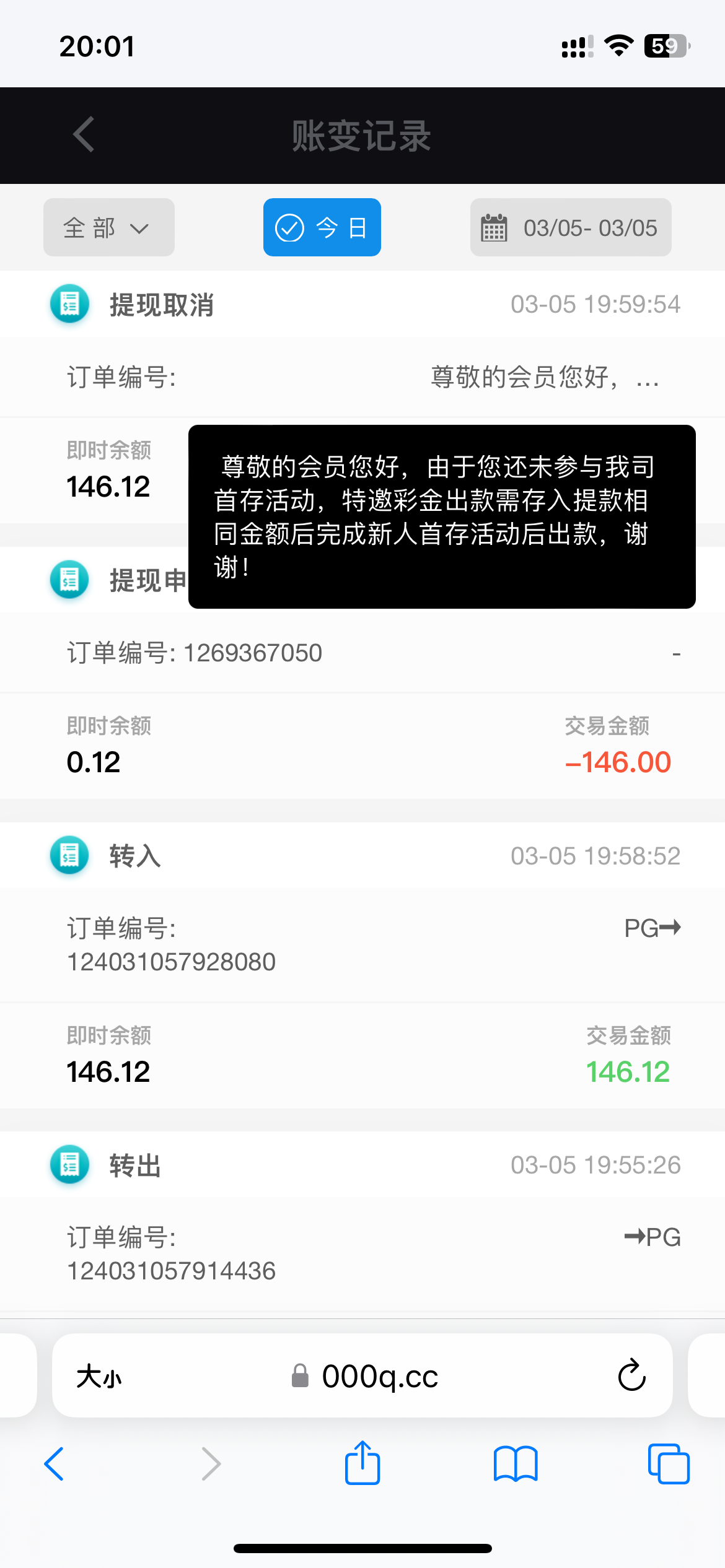Tap the truncated 尊敬的会员您好 message
725x1568 pixels.
[x=544, y=377]
